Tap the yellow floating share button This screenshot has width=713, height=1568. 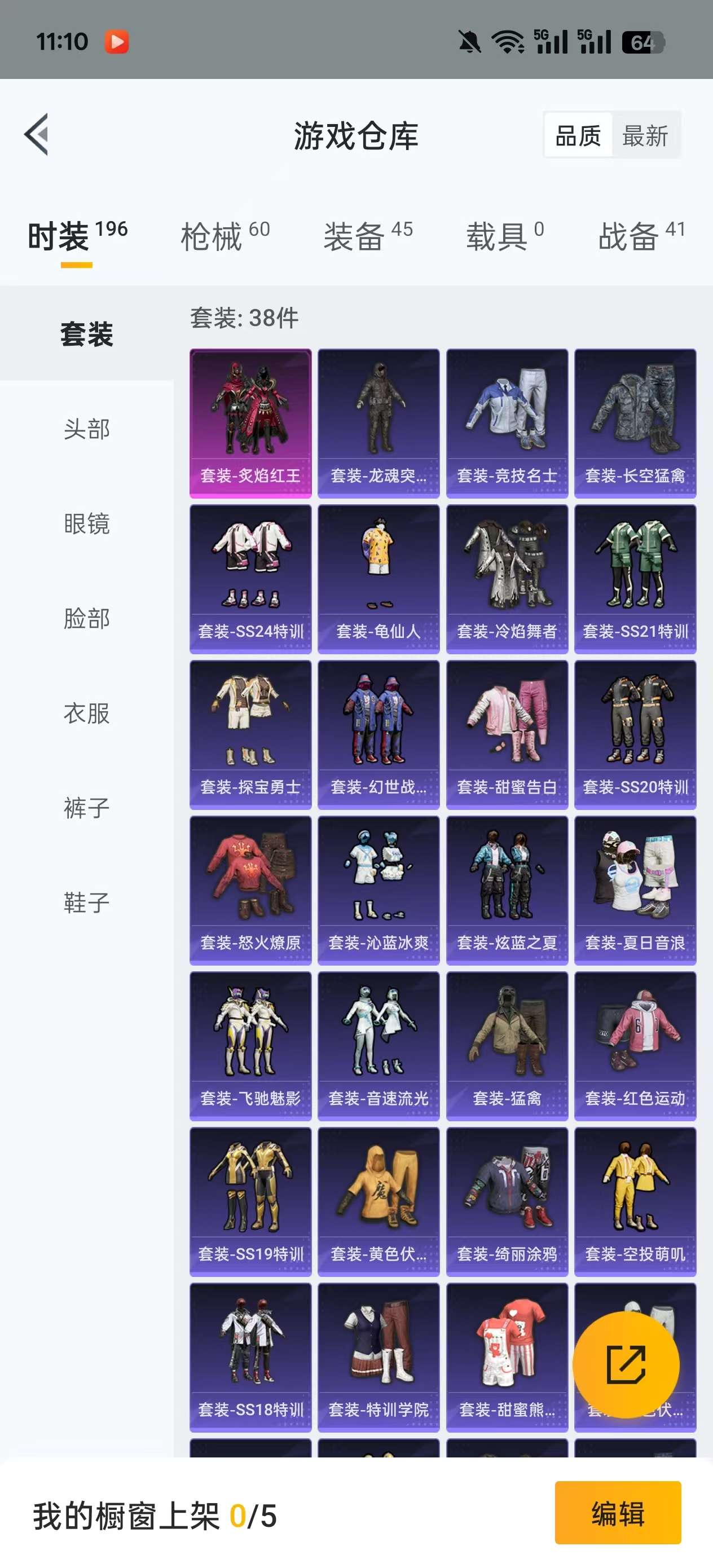click(626, 1365)
